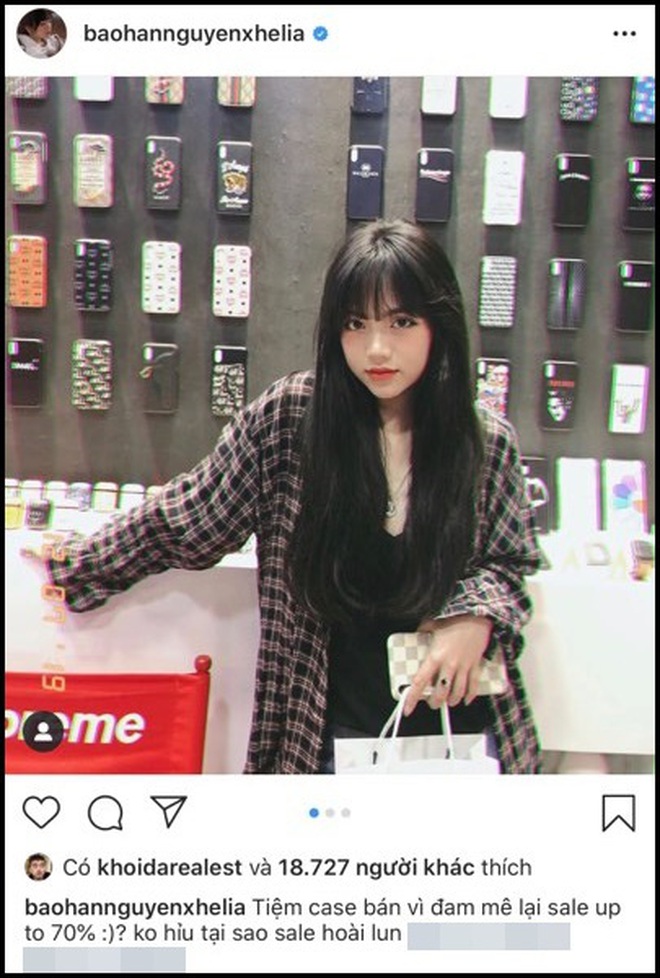Save this post with bookmark icon
Viewport: 660px width, 978px height.
click(618, 812)
